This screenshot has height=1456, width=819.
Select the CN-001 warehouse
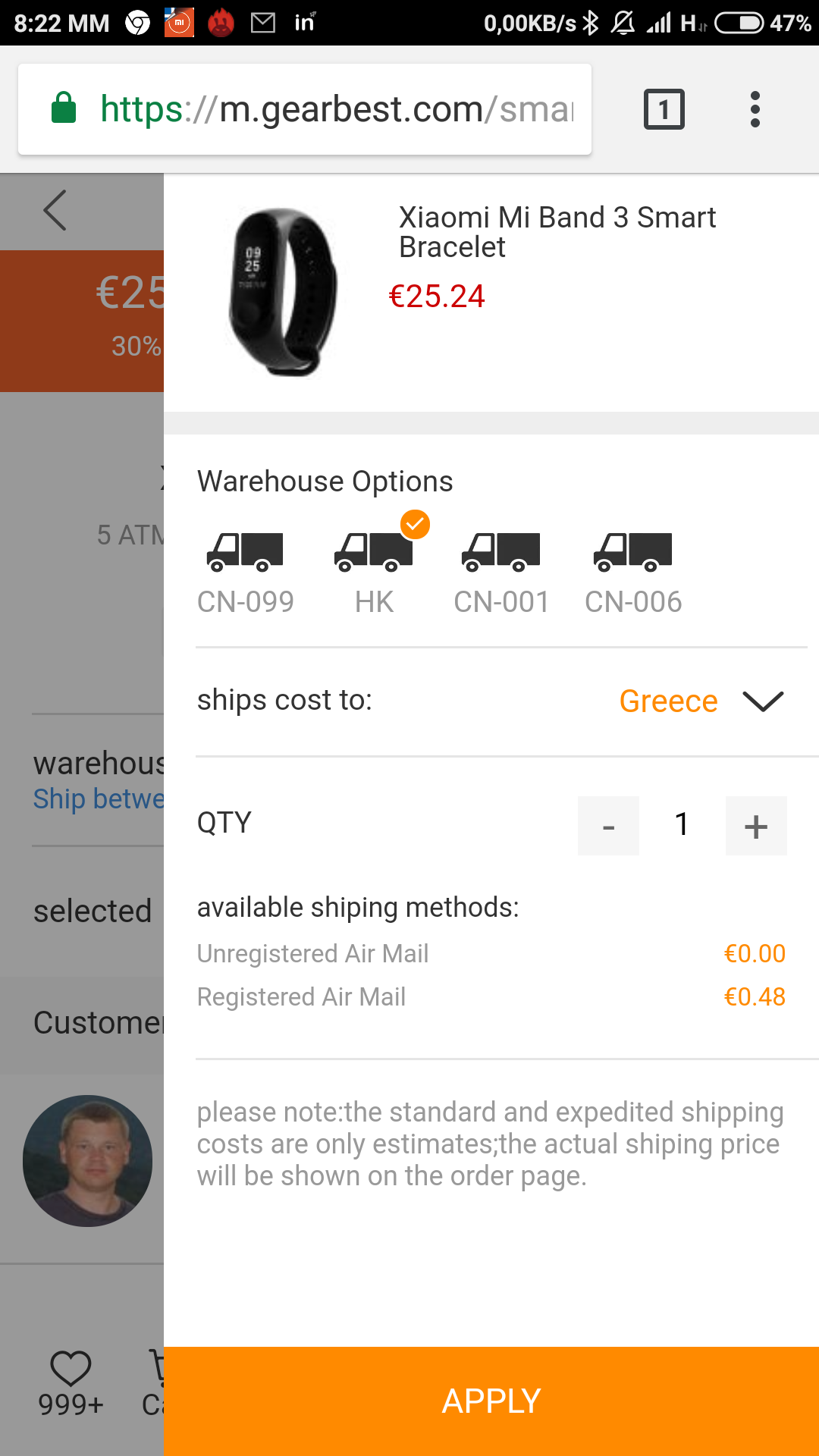pos(500,570)
